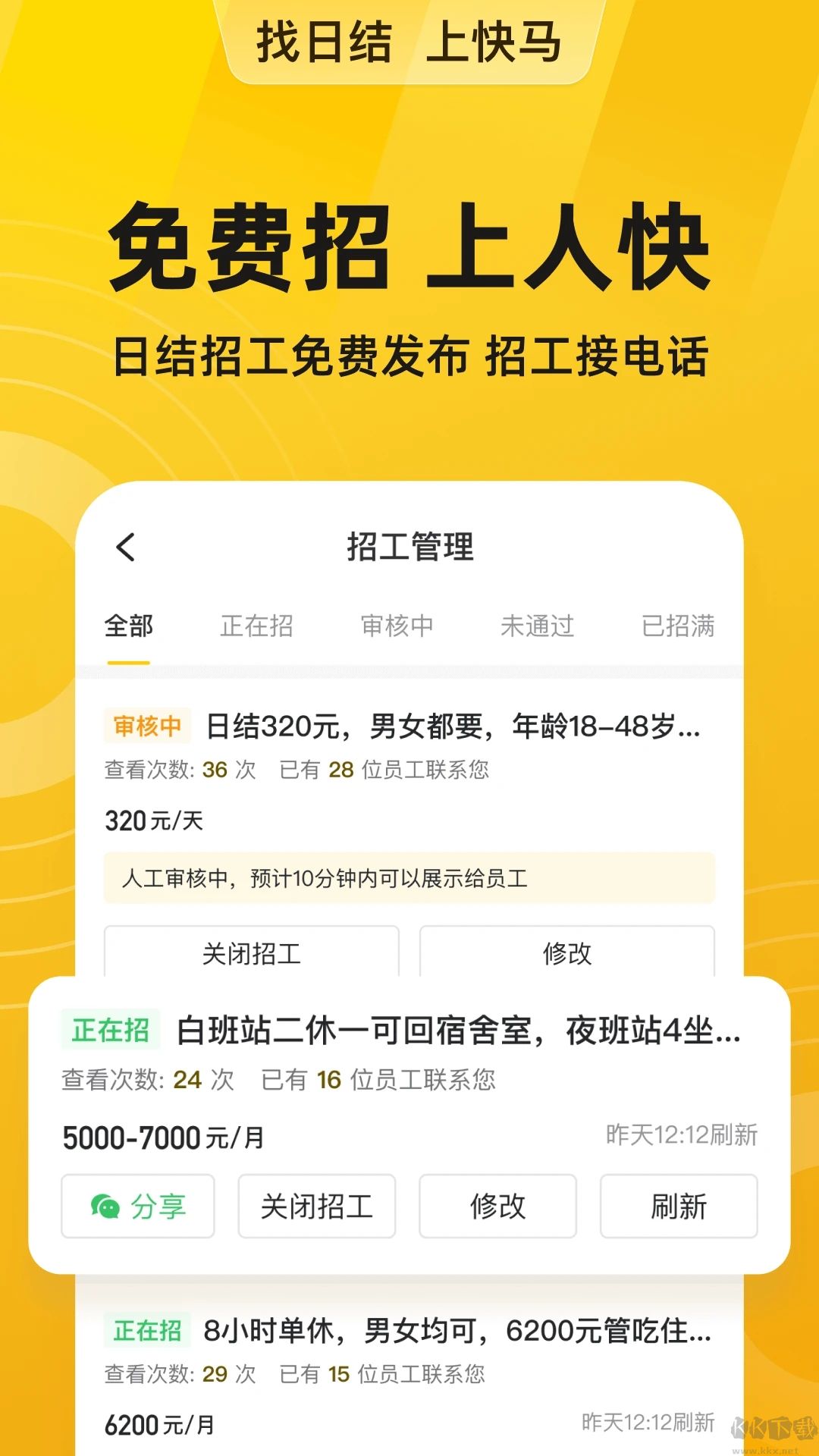View the 已招满 tab
Viewport: 819px width, 1456px height.
point(678,626)
